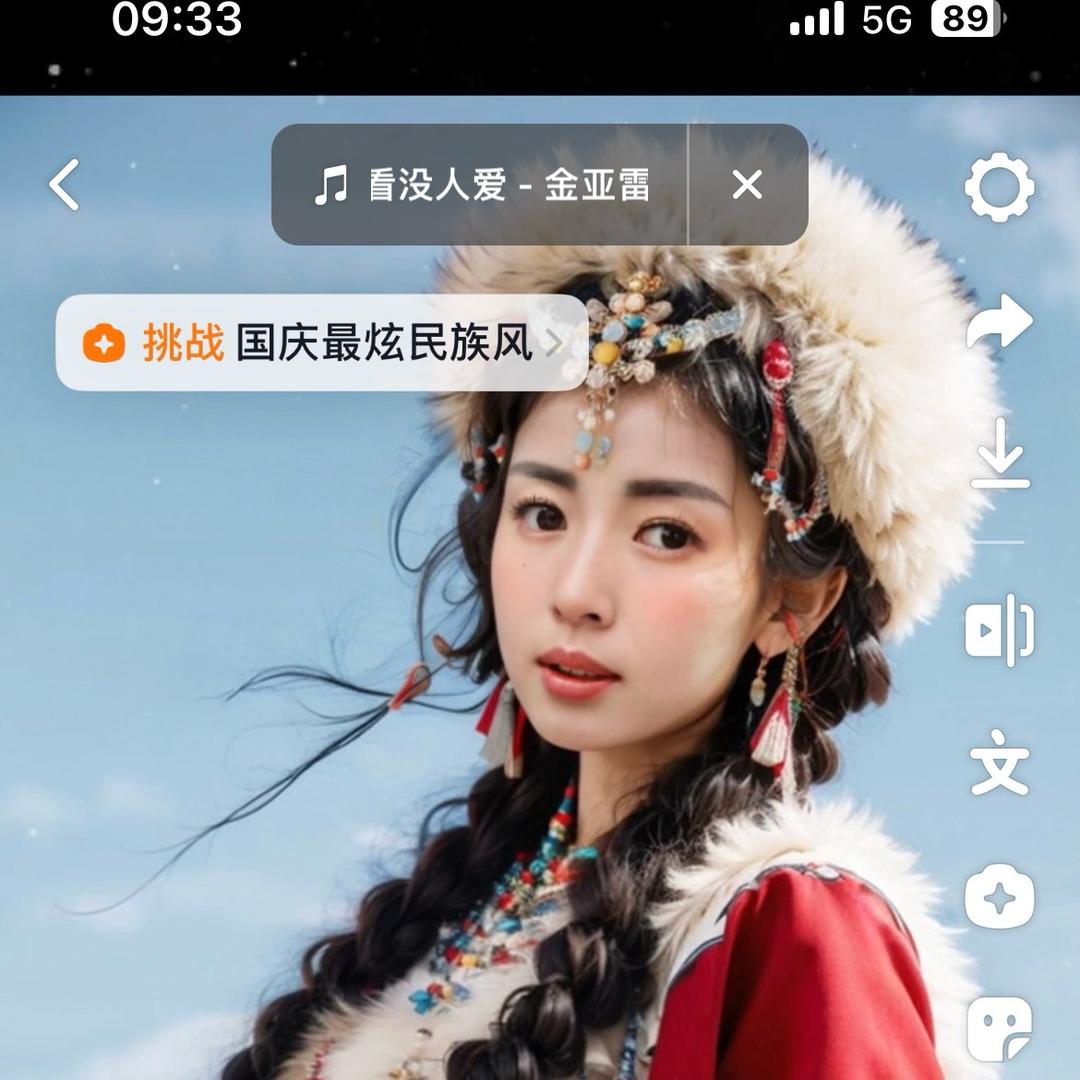Open the sticker face icon
Image resolution: width=1080 pixels, height=1080 pixels.
pos(999,1030)
